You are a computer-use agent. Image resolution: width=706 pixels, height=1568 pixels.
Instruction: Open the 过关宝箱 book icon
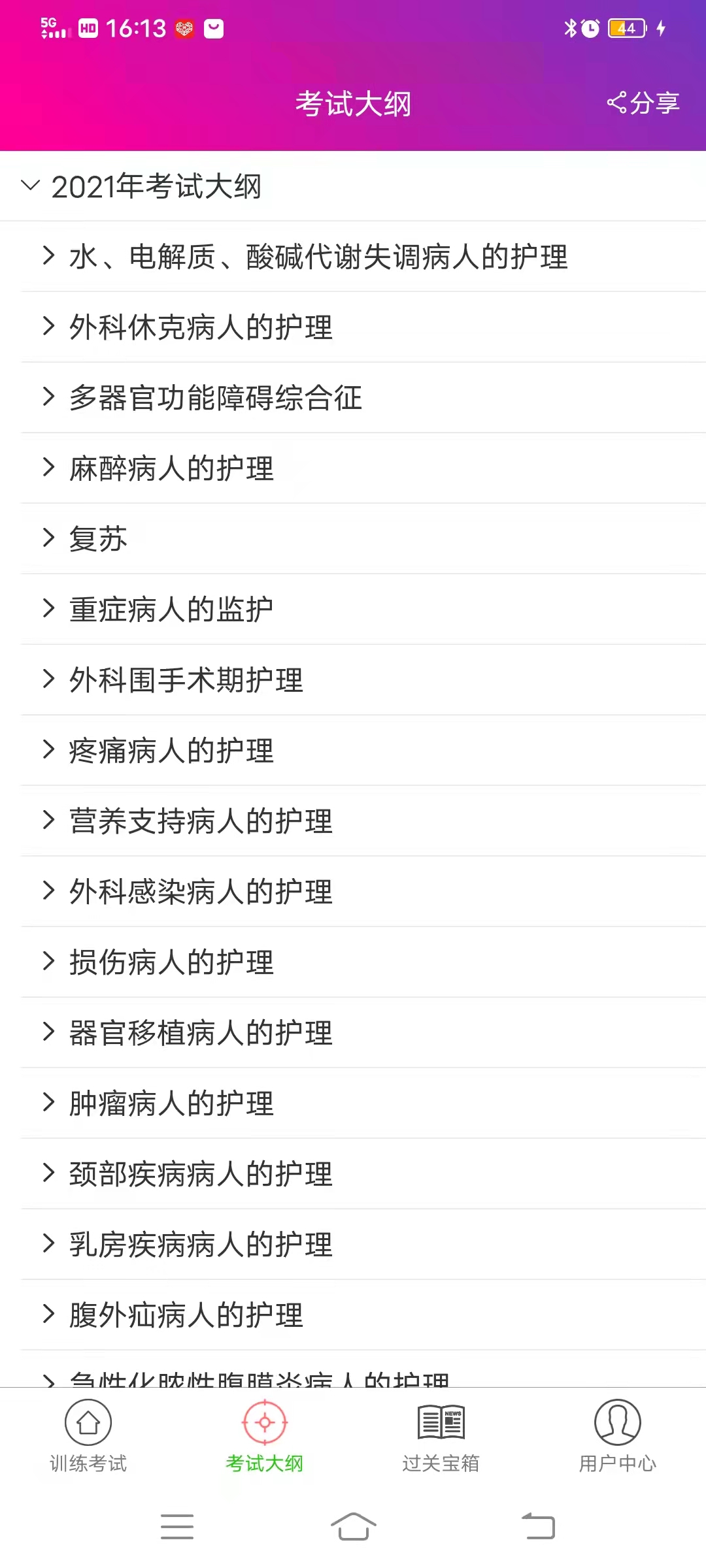coord(441,1434)
